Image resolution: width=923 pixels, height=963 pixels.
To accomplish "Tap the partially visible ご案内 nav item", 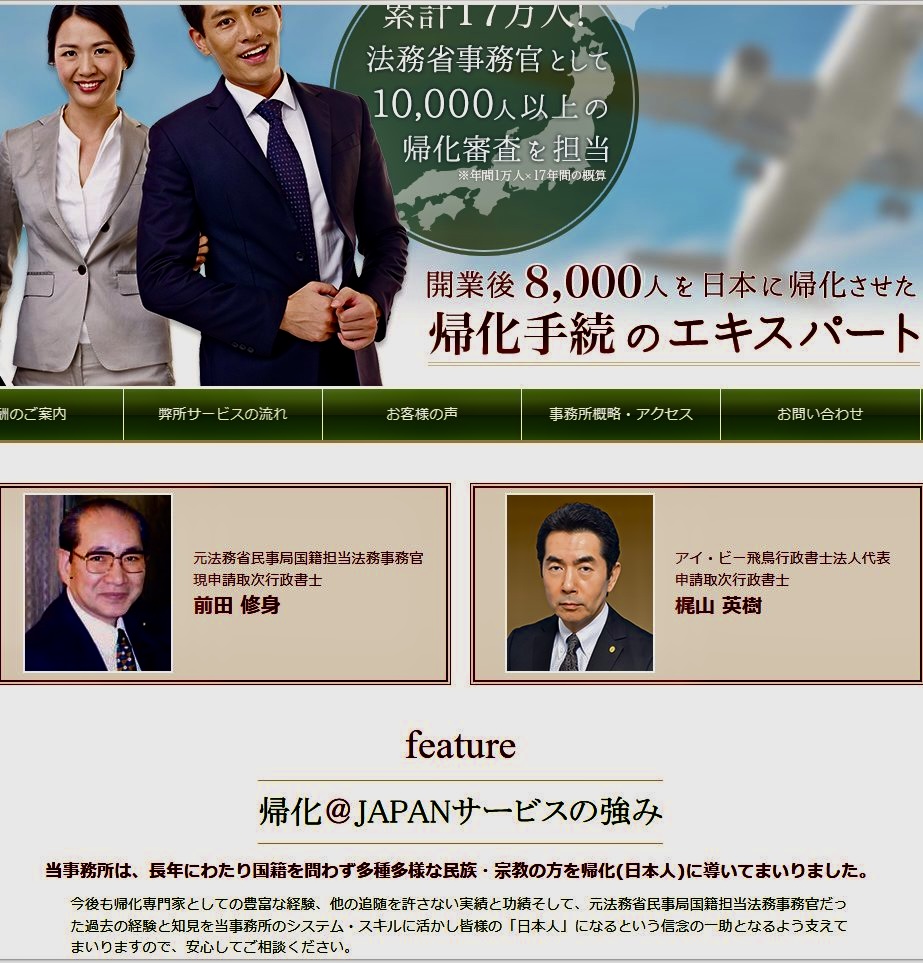I will [40, 414].
